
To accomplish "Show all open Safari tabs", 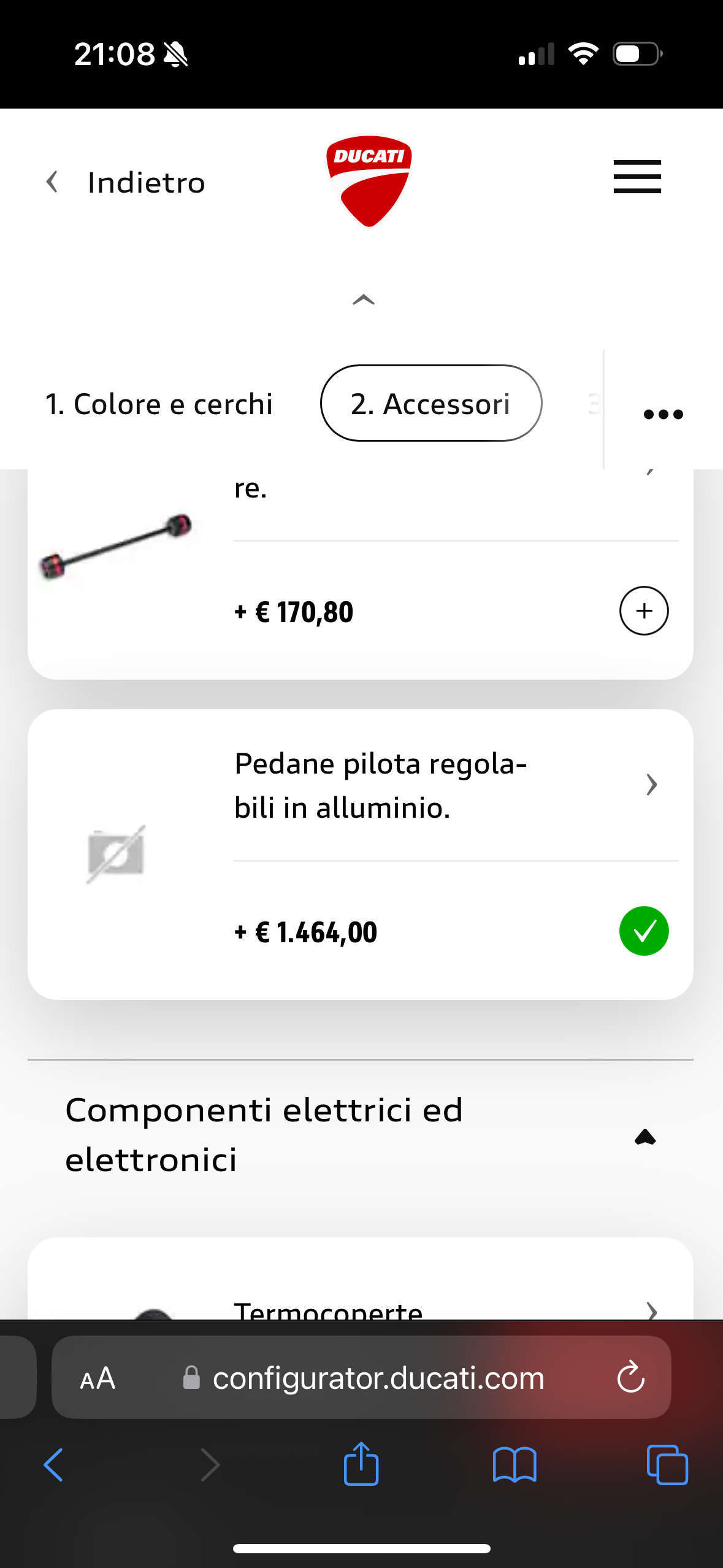I will pos(667,1465).
